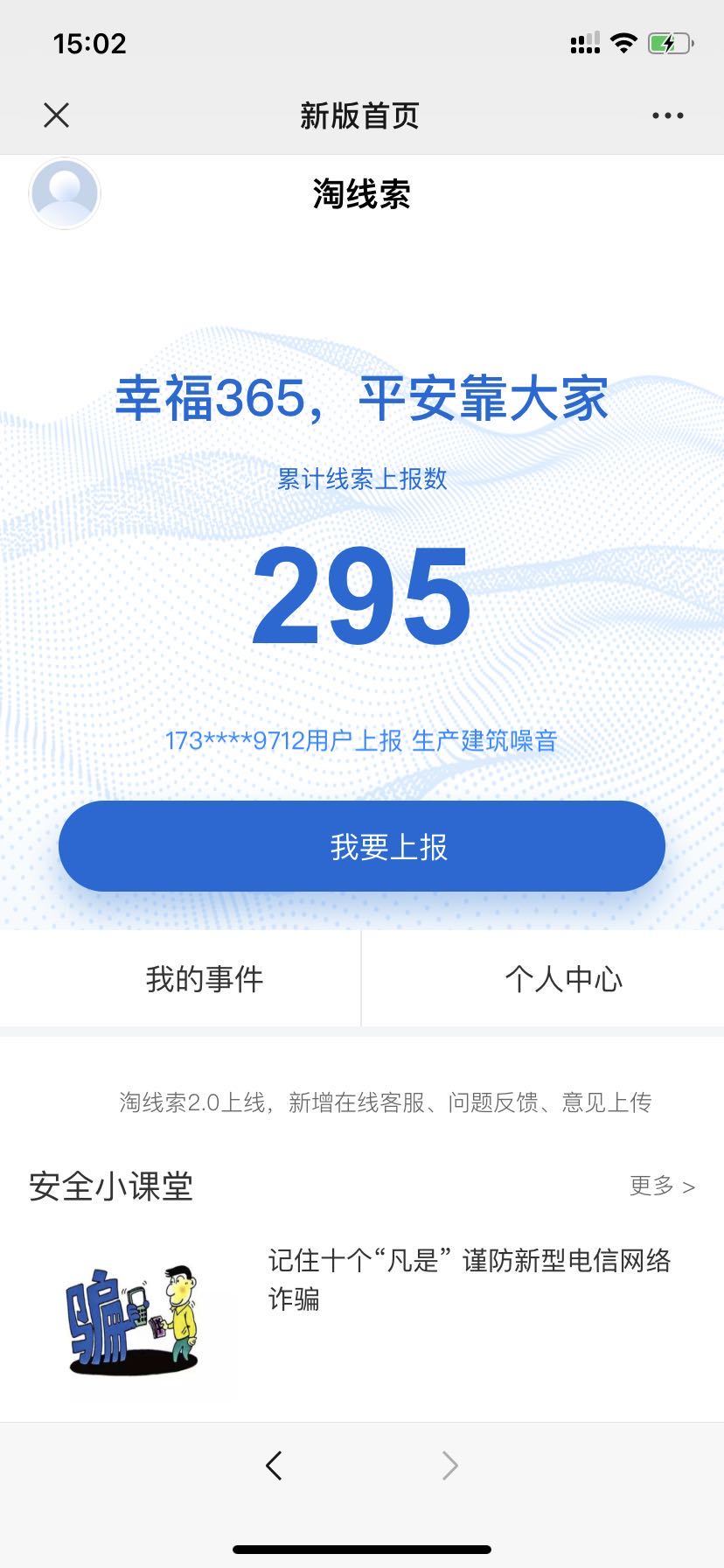Go back to the previous web page
724x1568 pixels.
click(x=274, y=1465)
